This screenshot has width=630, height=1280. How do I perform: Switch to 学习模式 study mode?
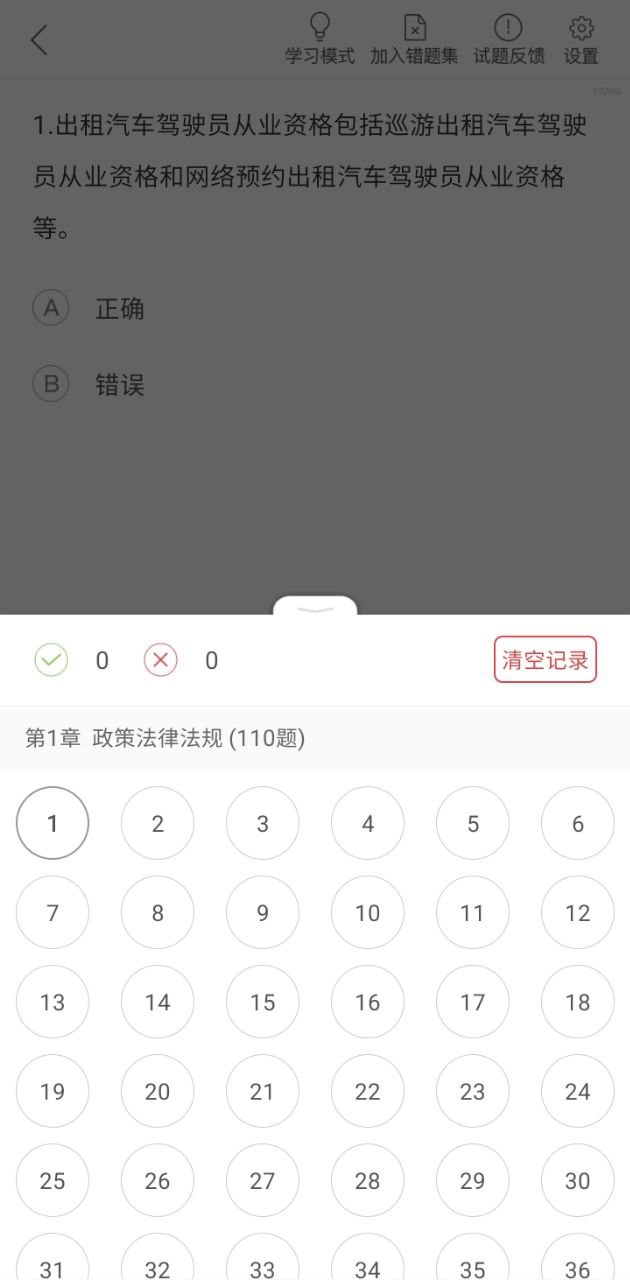pos(319,40)
